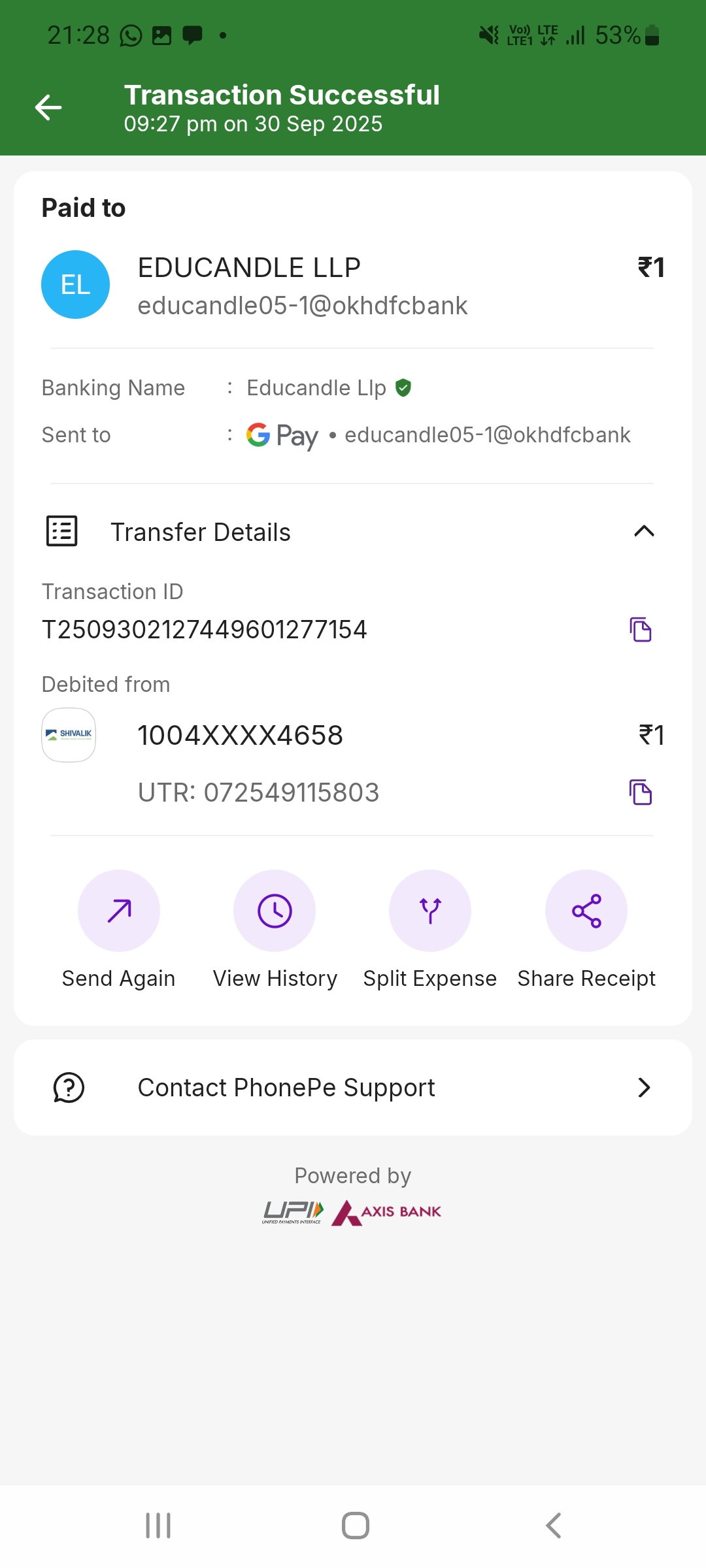This screenshot has height=1568, width=706.
Task: Tap Send Again to repeat payment
Action: [119, 911]
